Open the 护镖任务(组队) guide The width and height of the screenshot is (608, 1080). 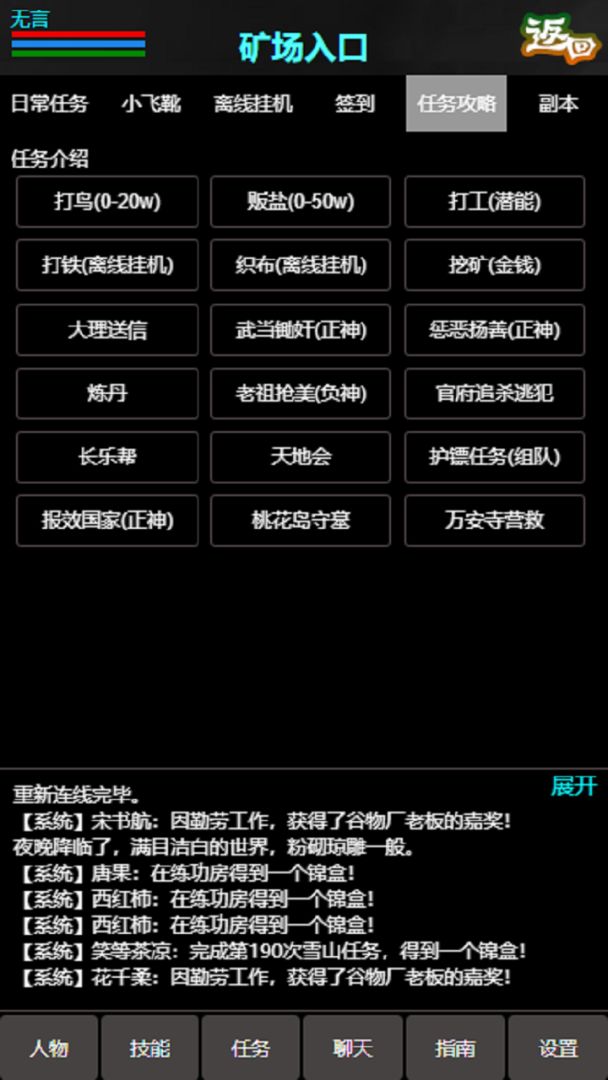click(494, 457)
